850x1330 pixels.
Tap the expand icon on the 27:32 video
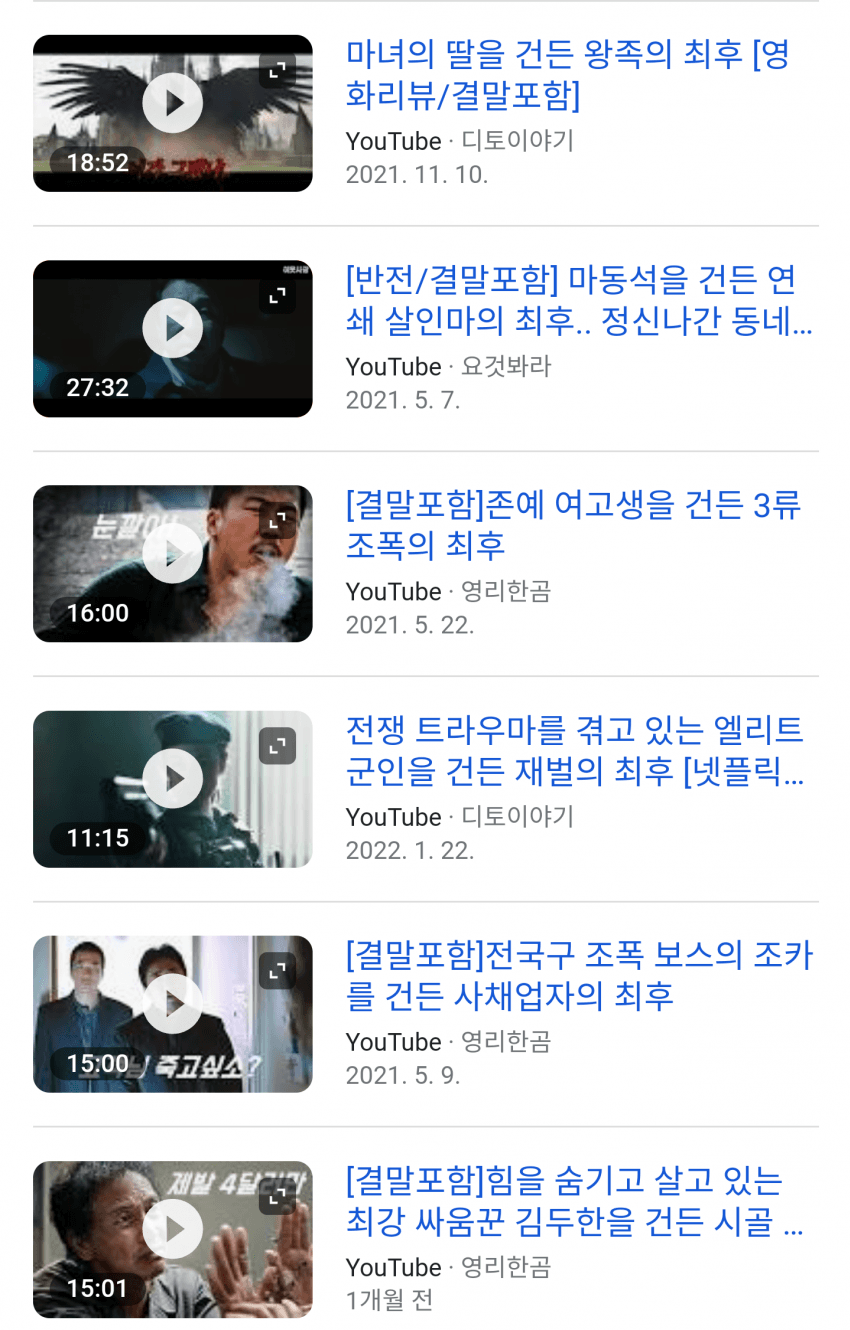click(x=278, y=295)
